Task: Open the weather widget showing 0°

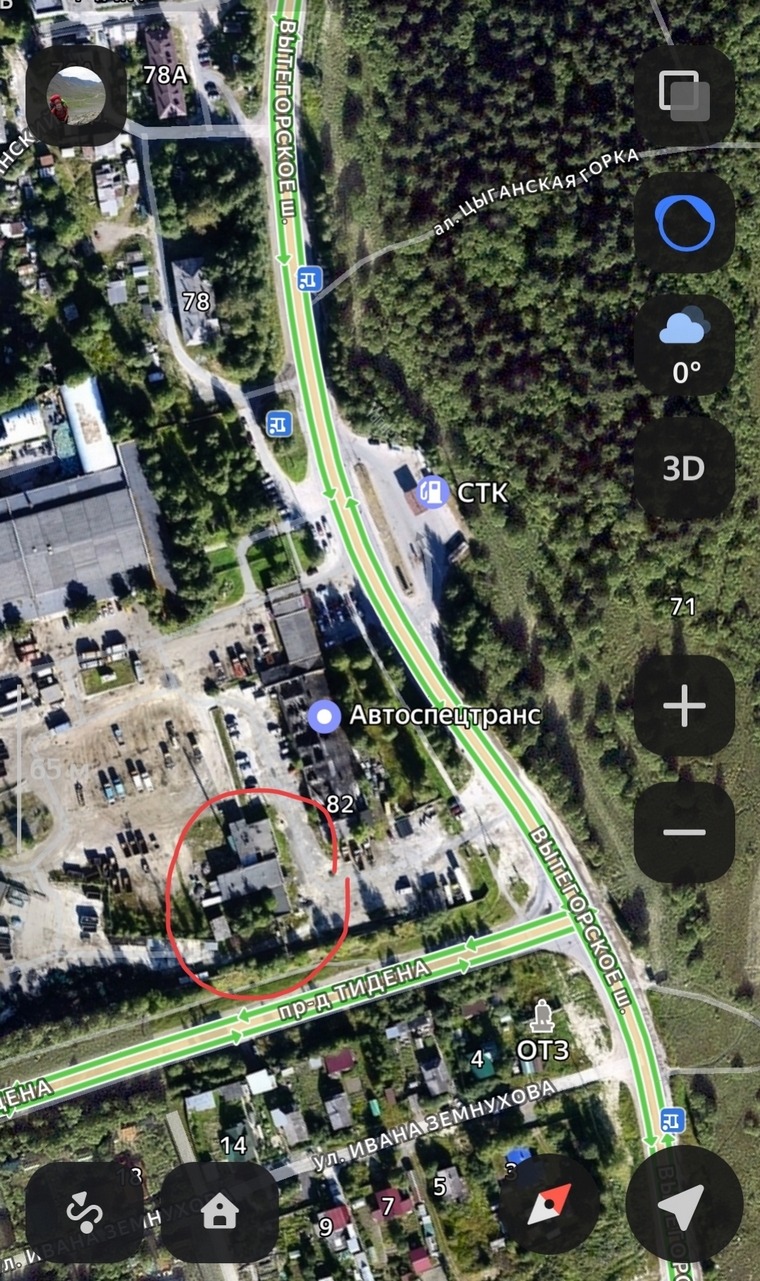Action: pos(684,345)
